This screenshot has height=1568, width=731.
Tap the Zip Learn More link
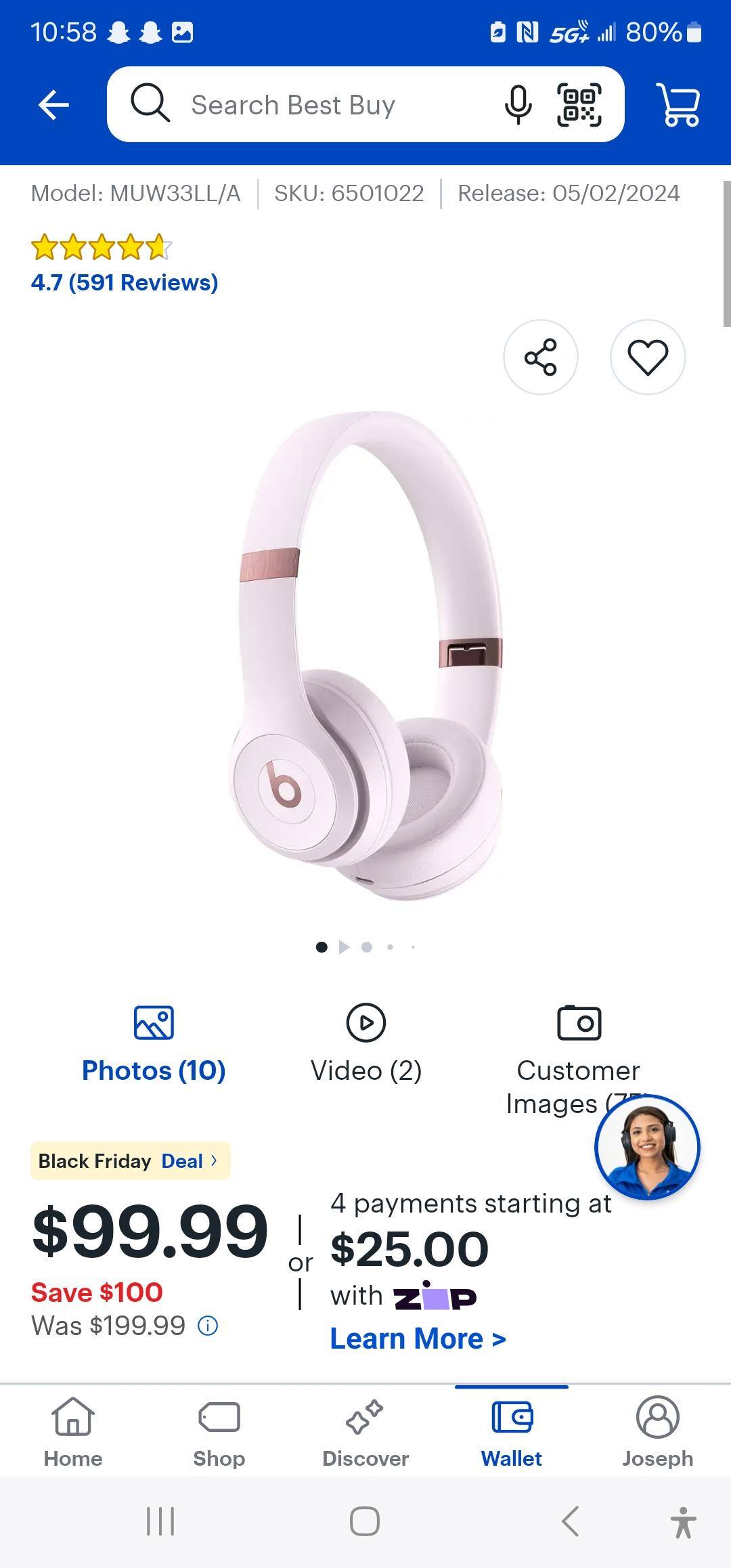click(418, 1337)
